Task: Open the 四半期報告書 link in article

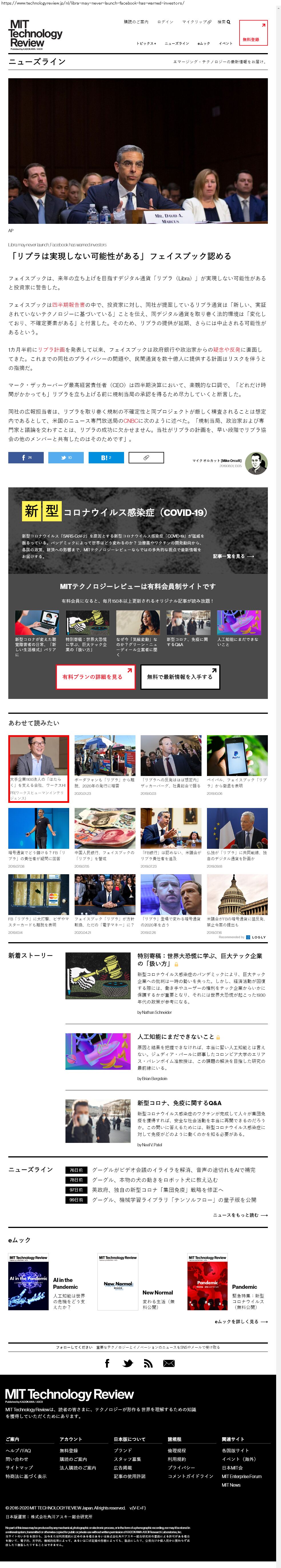Action: pyautogui.click(x=68, y=305)
